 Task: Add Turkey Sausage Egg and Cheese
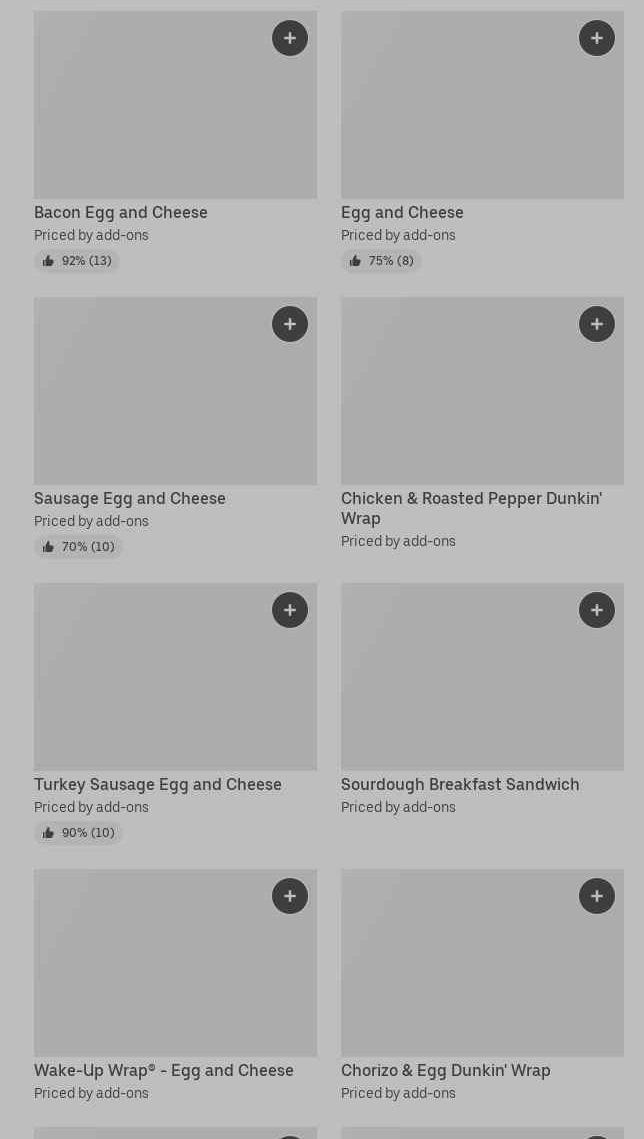click(x=290, y=610)
